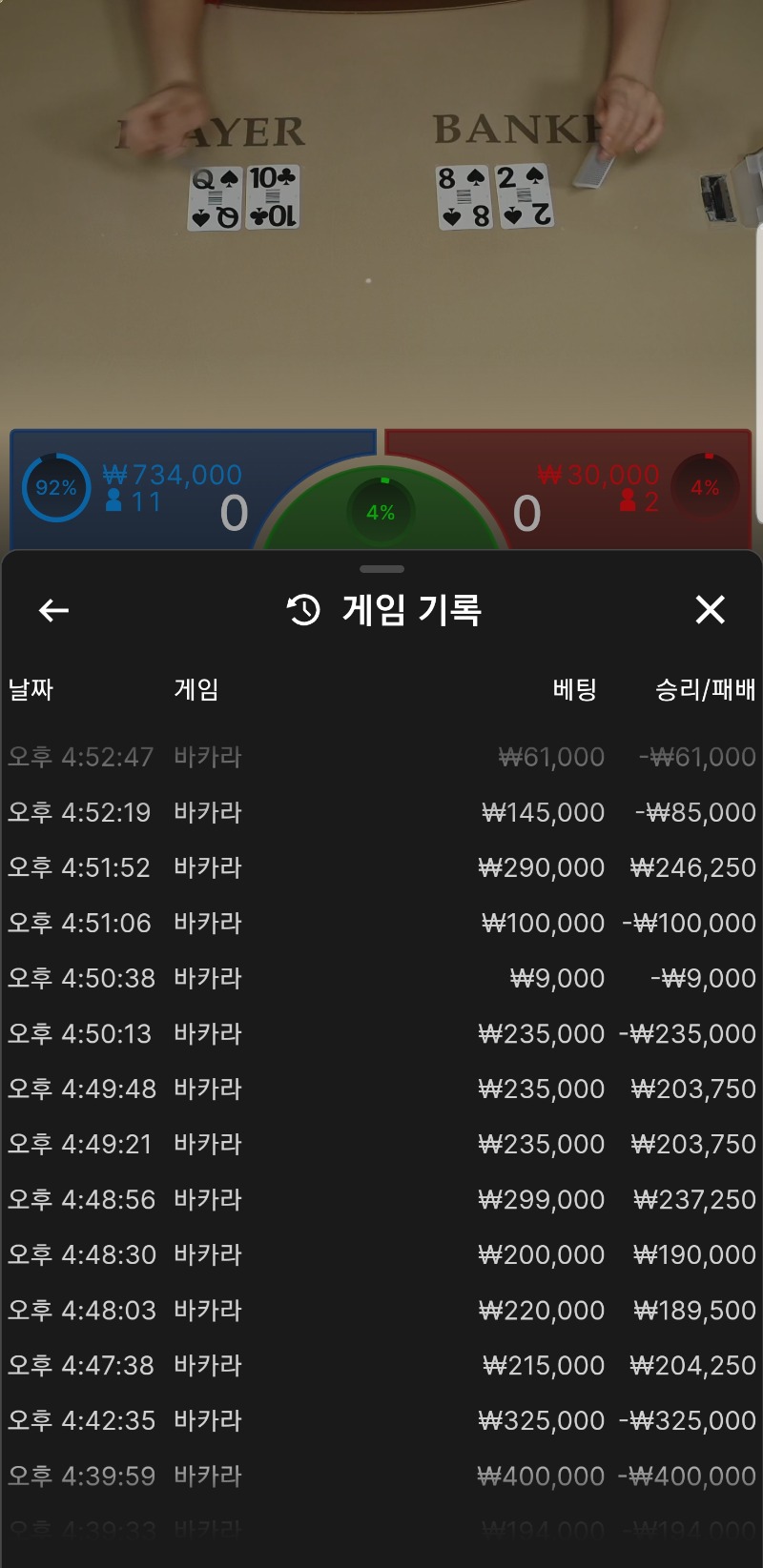Go back from the game history panel
This screenshot has height=1568, width=763.
tap(53, 610)
